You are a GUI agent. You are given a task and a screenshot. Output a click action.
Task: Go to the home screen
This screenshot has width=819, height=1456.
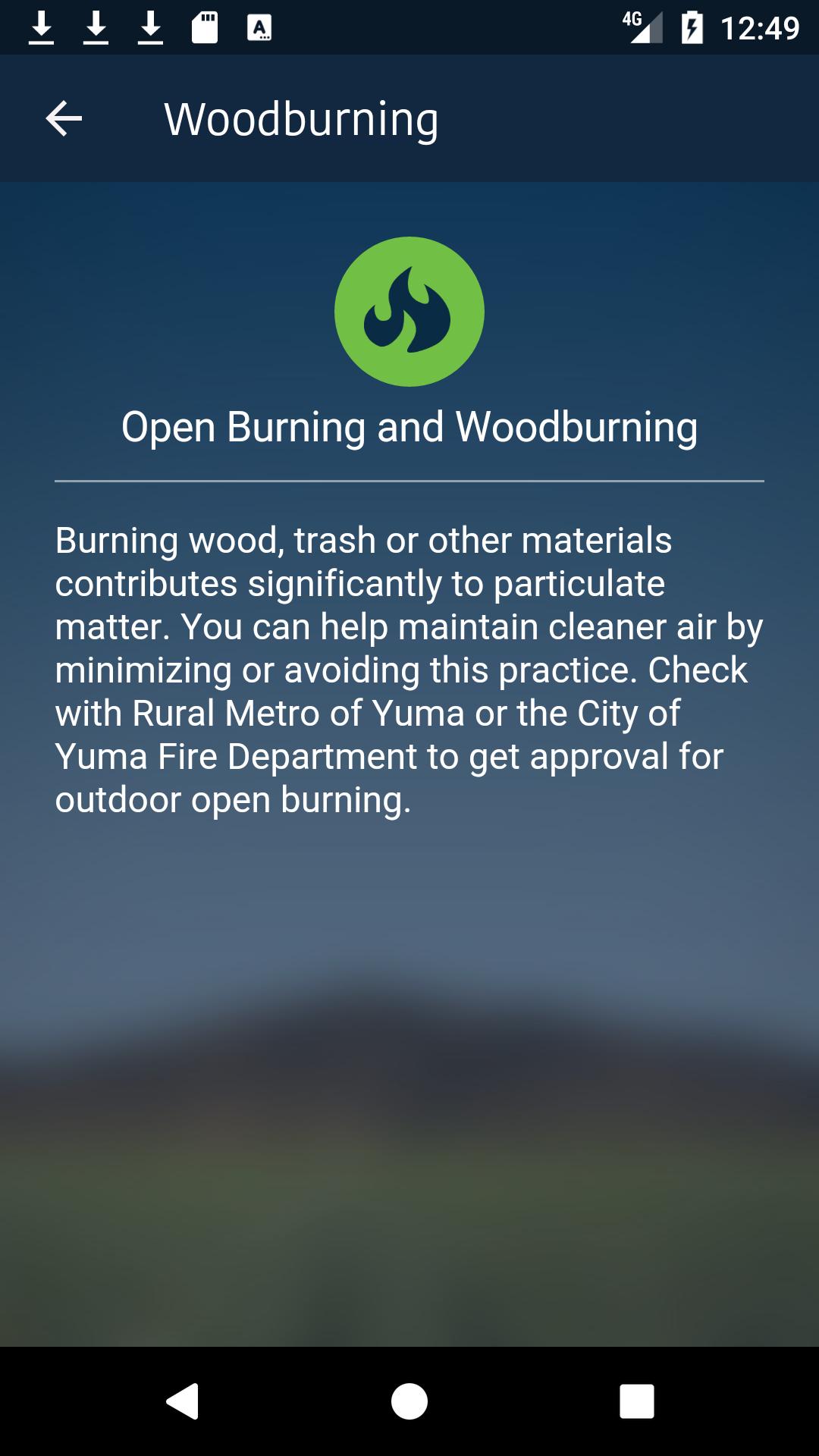click(409, 1401)
